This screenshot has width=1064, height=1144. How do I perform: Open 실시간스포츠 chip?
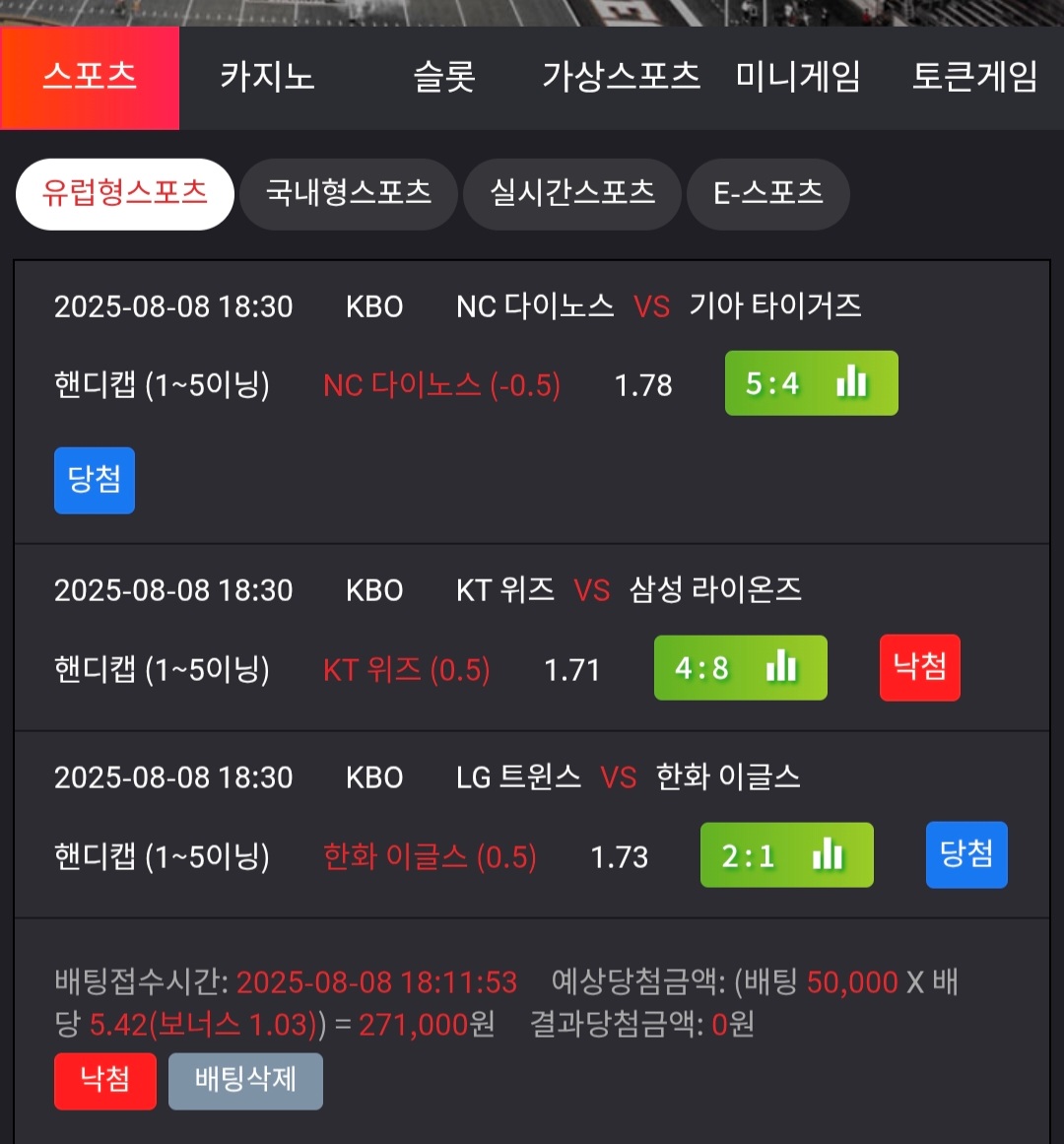(x=572, y=193)
